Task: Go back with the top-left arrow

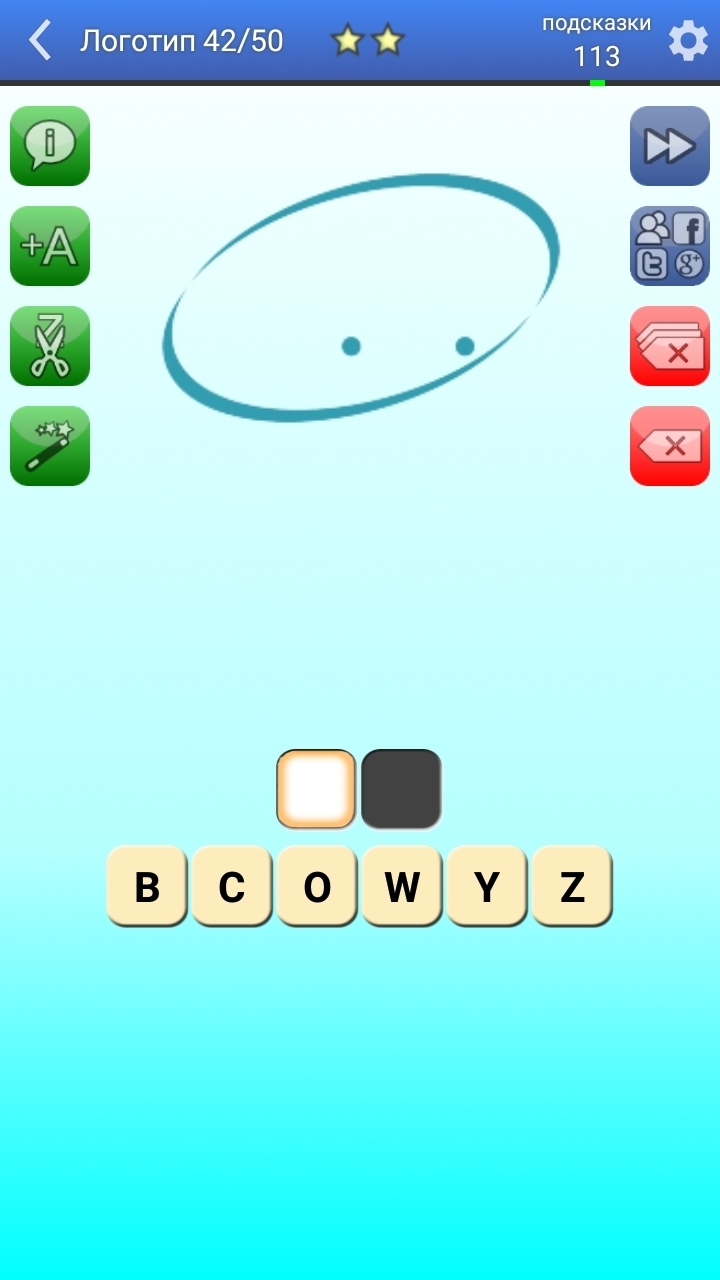Action: coord(40,41)
